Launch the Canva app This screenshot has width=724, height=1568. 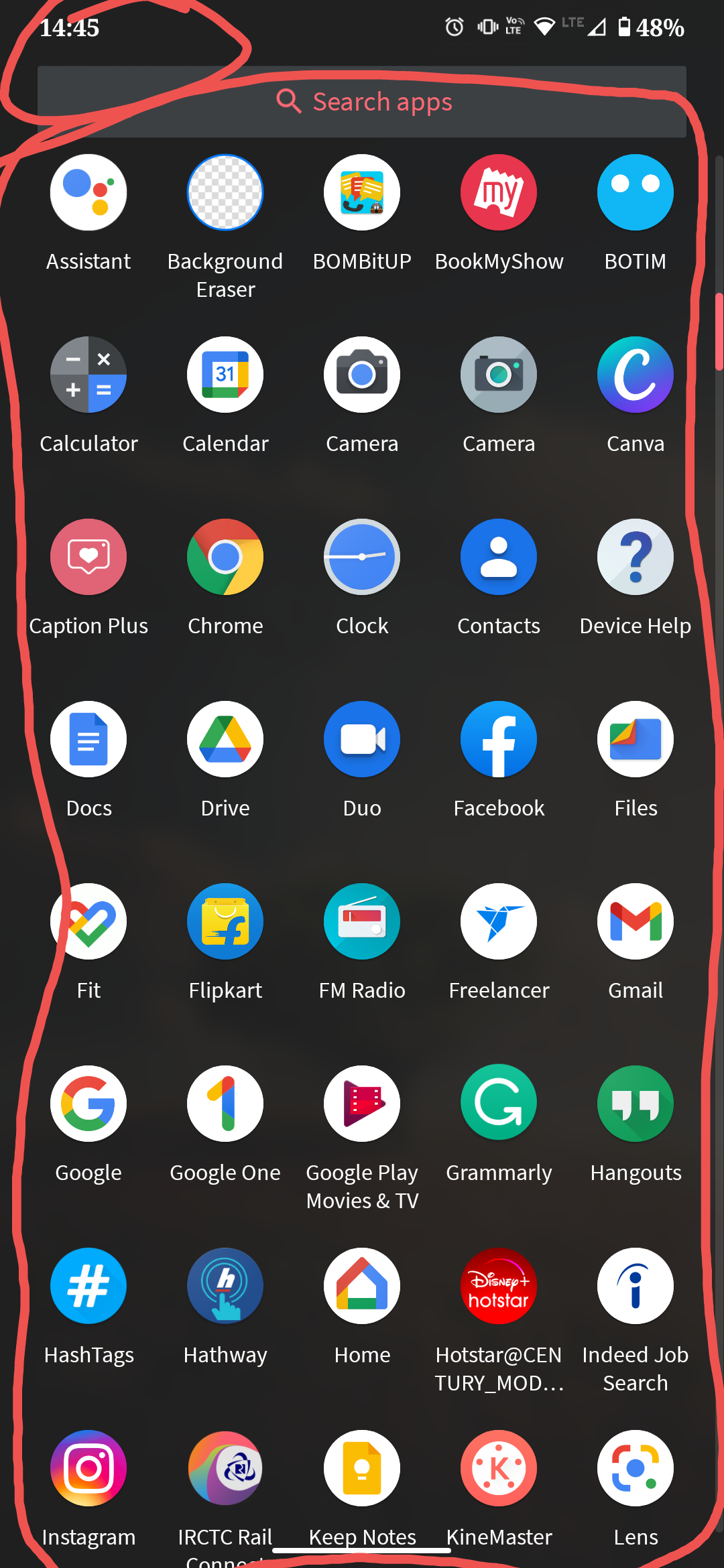tap(635, 375)
